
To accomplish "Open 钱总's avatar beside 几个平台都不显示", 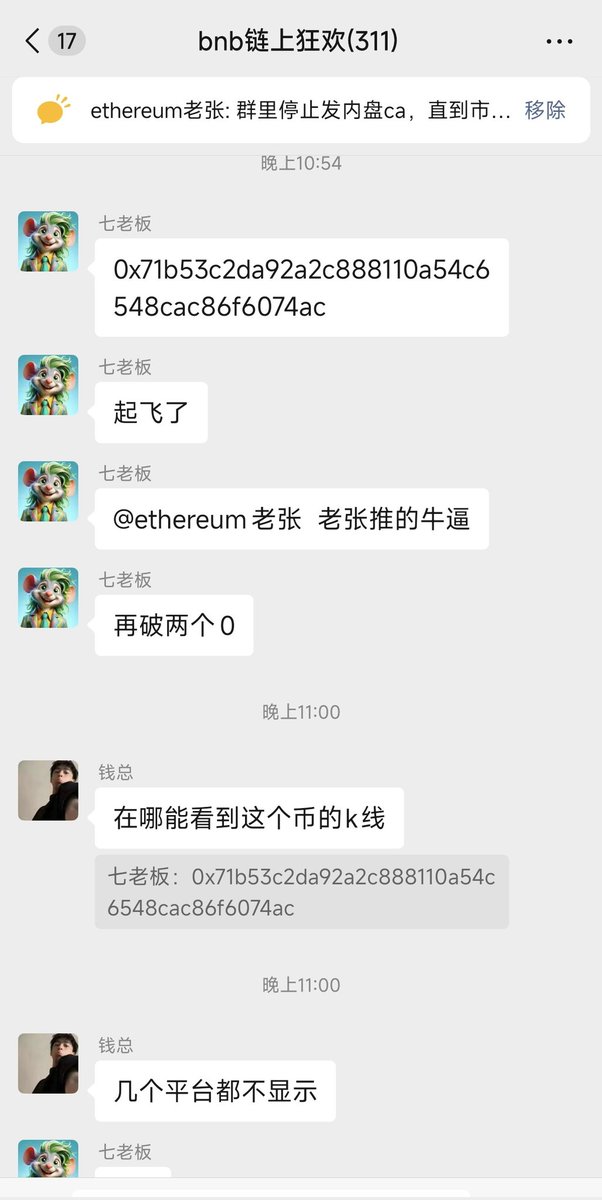I will coord(48,1063).
